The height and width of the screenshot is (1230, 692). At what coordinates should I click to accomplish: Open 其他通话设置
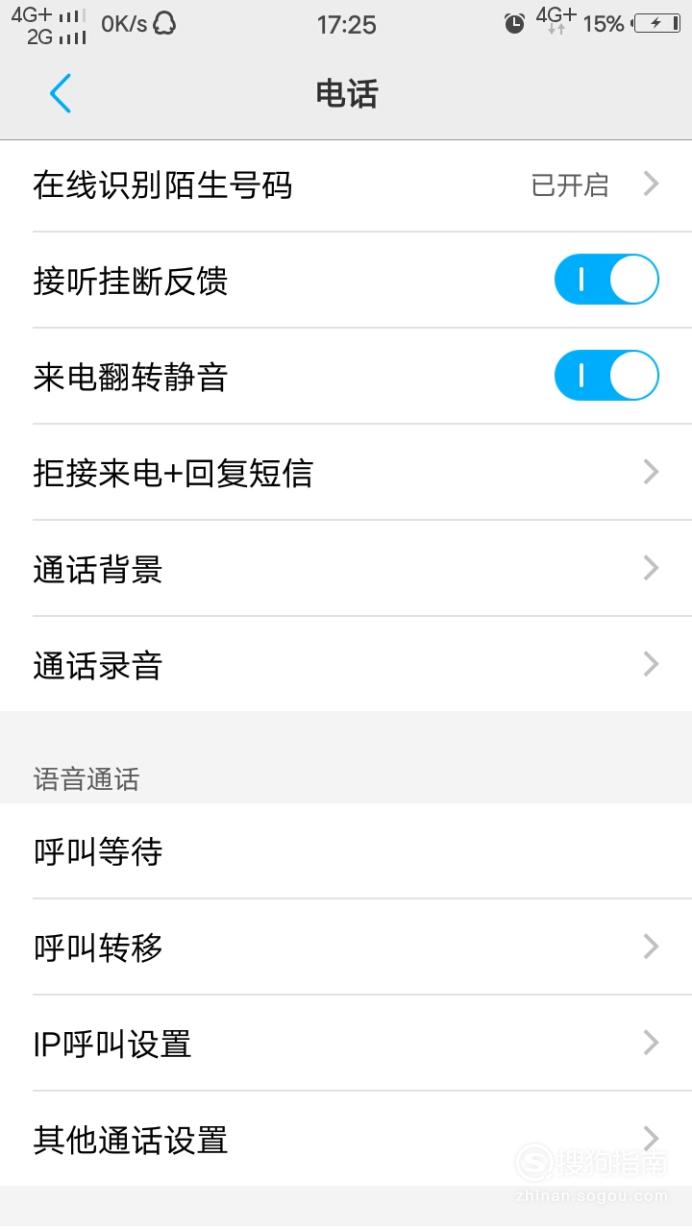346,1139
